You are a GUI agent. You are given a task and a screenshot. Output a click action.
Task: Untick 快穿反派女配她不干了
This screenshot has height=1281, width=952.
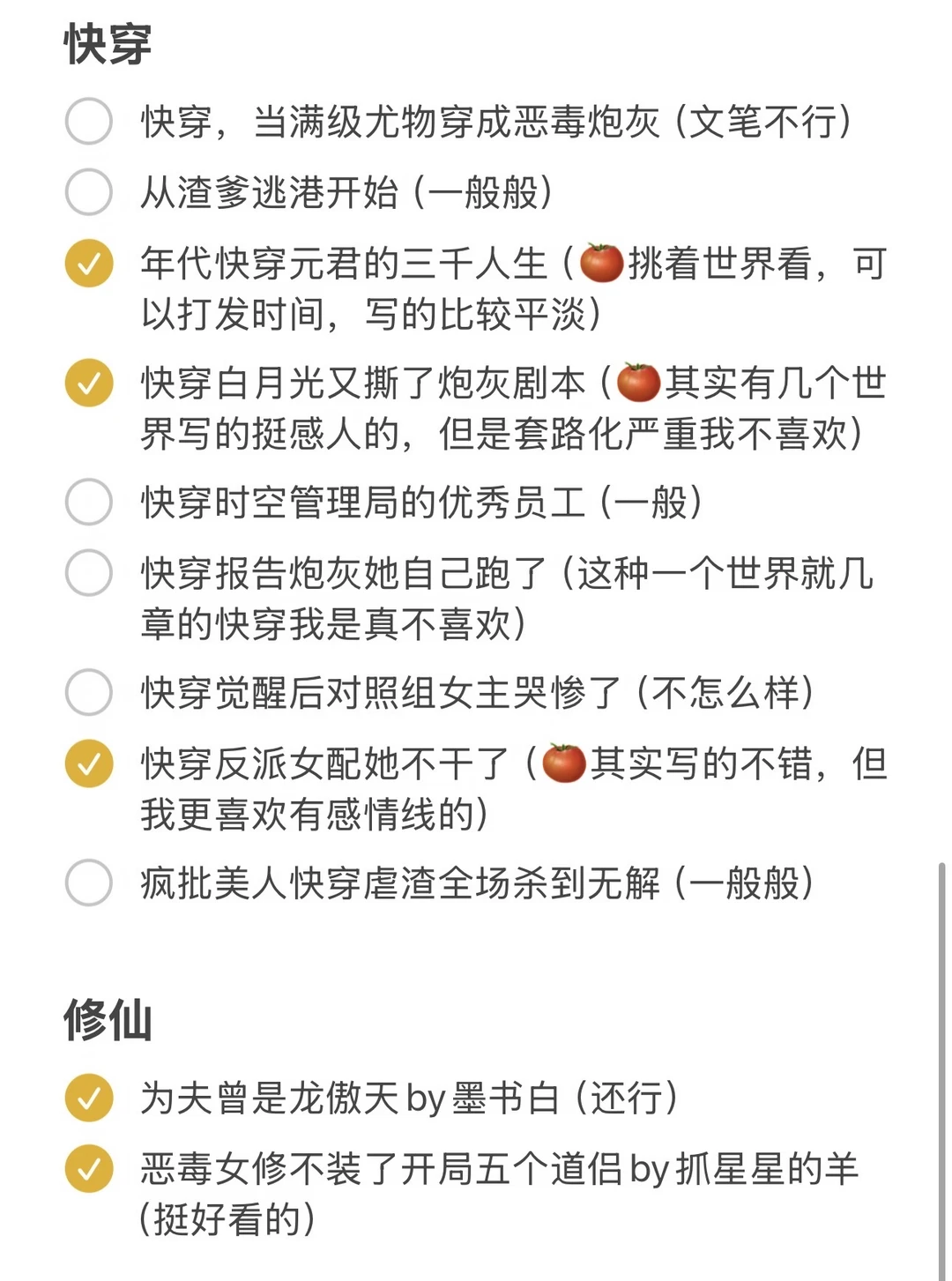[x=89, y=763]
